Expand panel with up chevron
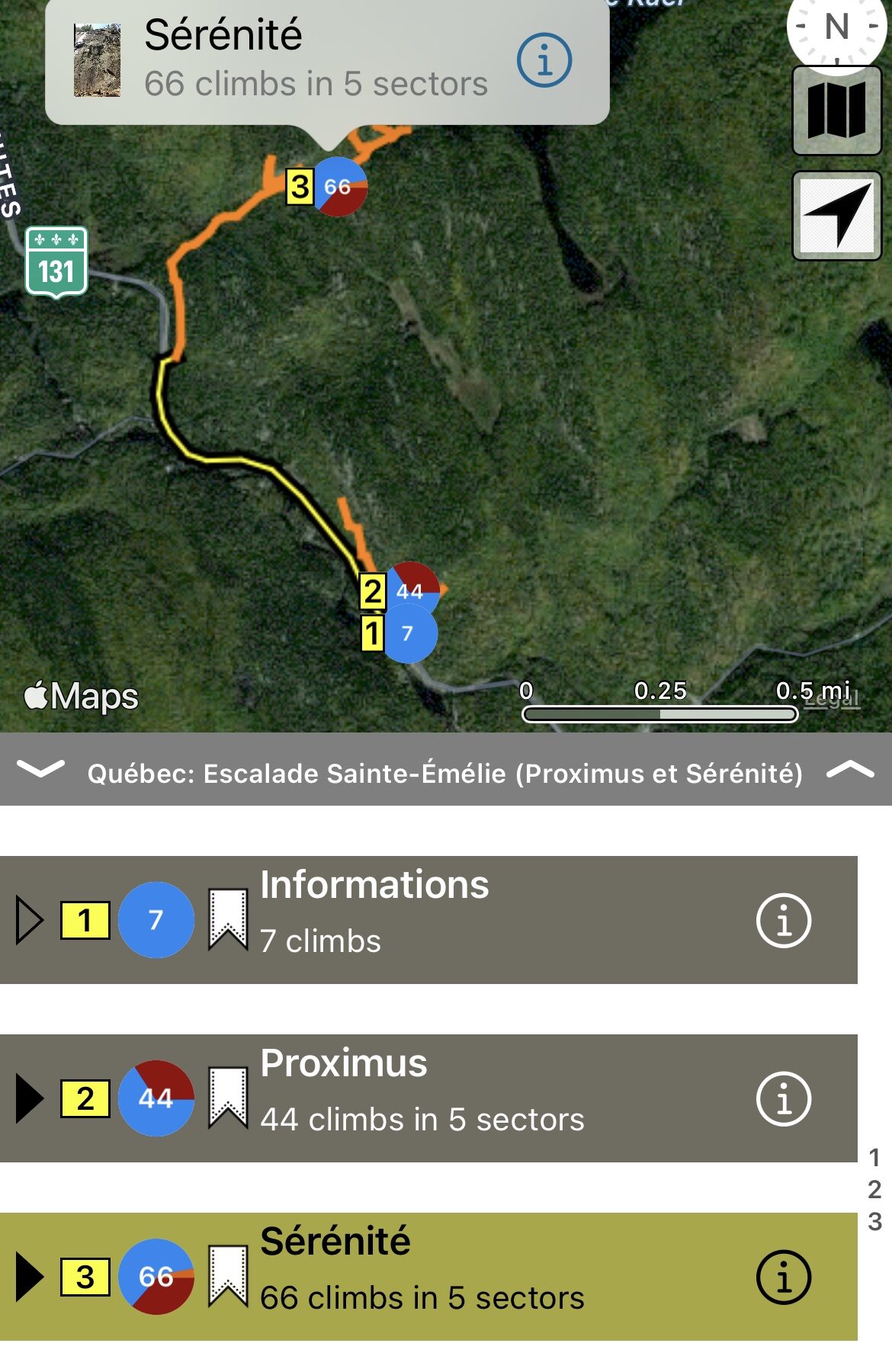This screenshot has width=892, height=1372. tap(850, 771)
